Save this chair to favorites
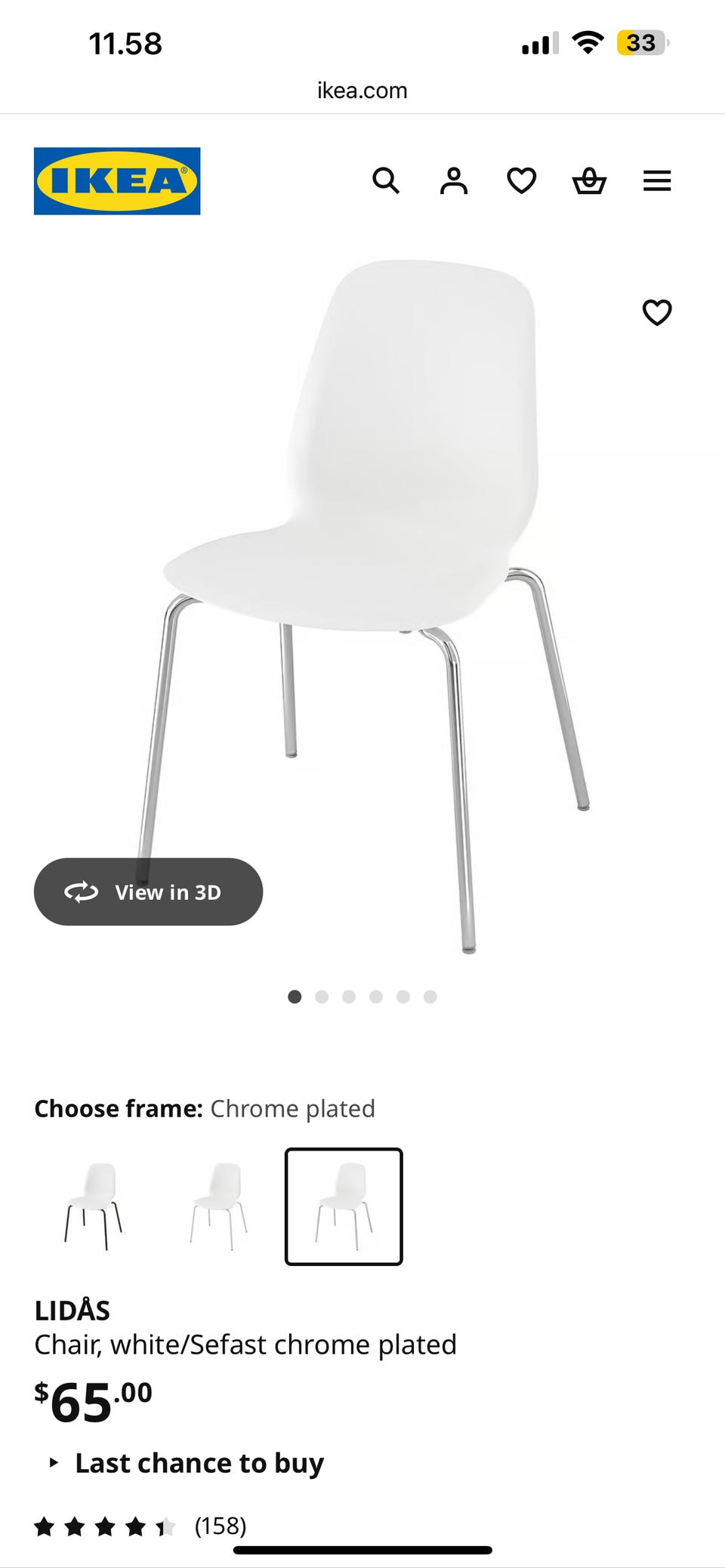 pyautogui.click(x=657, y=312)
